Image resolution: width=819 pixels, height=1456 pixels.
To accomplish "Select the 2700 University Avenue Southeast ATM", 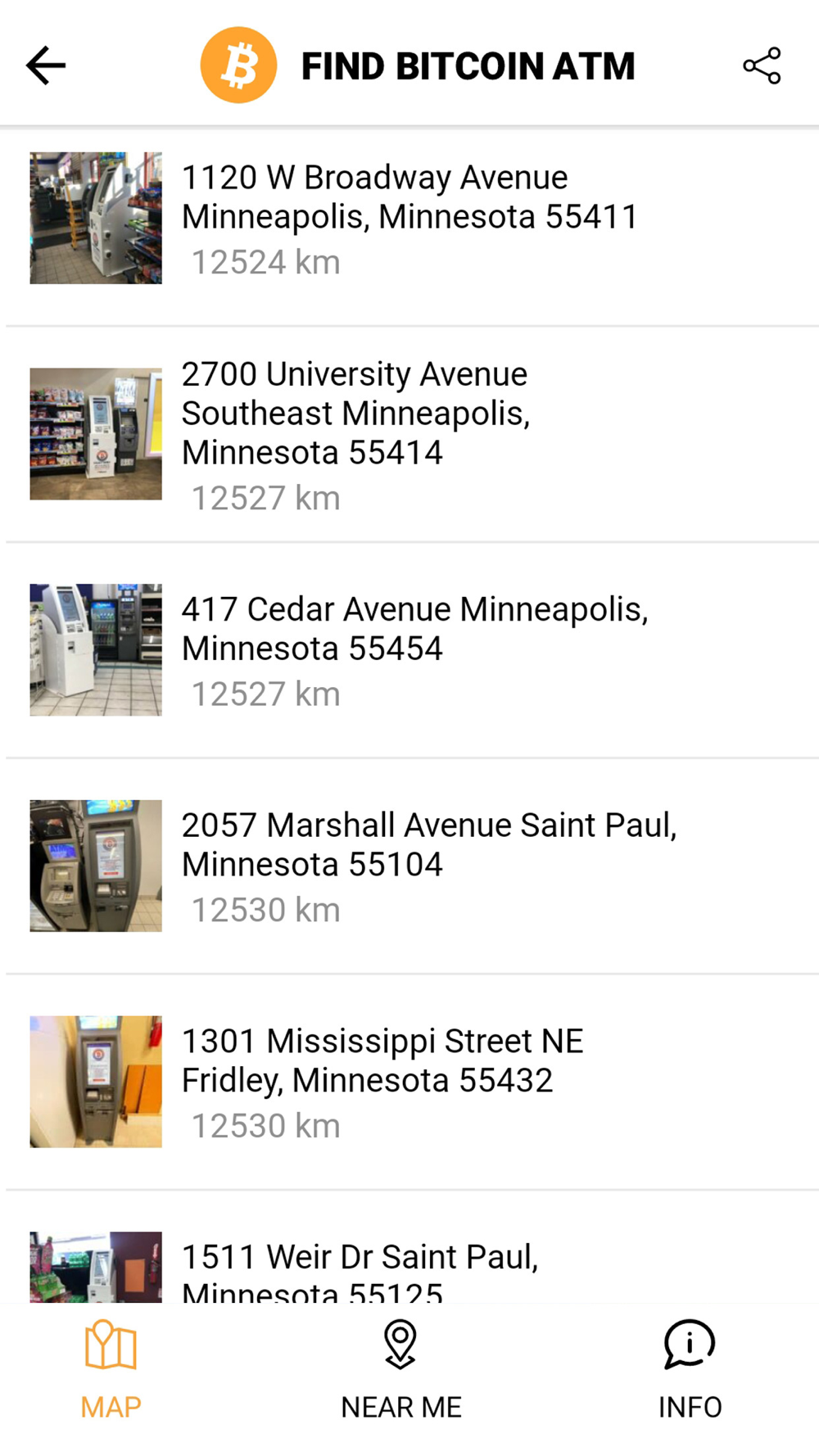I will tap(409, 434).
